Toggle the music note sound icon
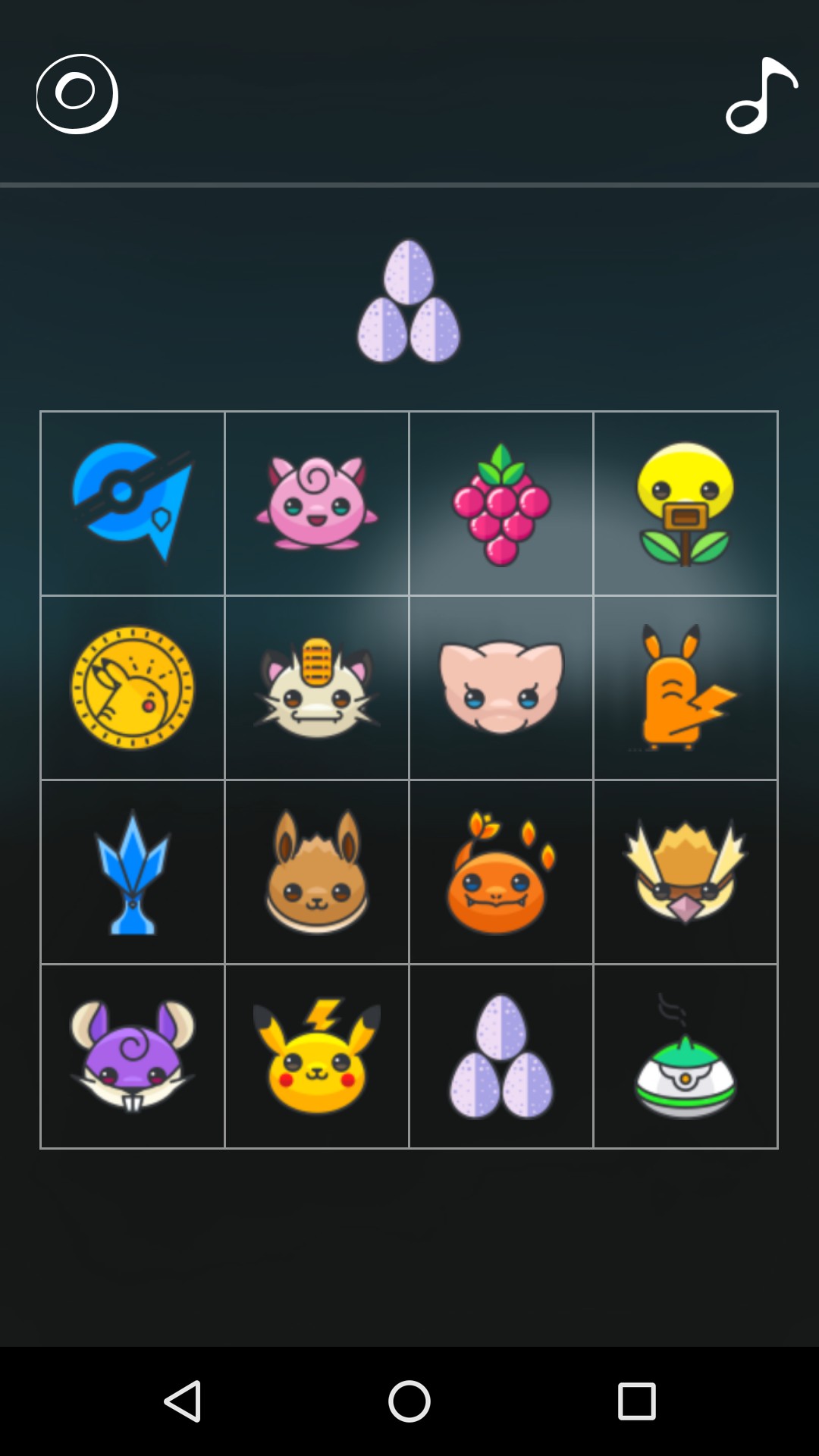The height and width of the screenshot is (1456, 819). [x=761, y=96]
